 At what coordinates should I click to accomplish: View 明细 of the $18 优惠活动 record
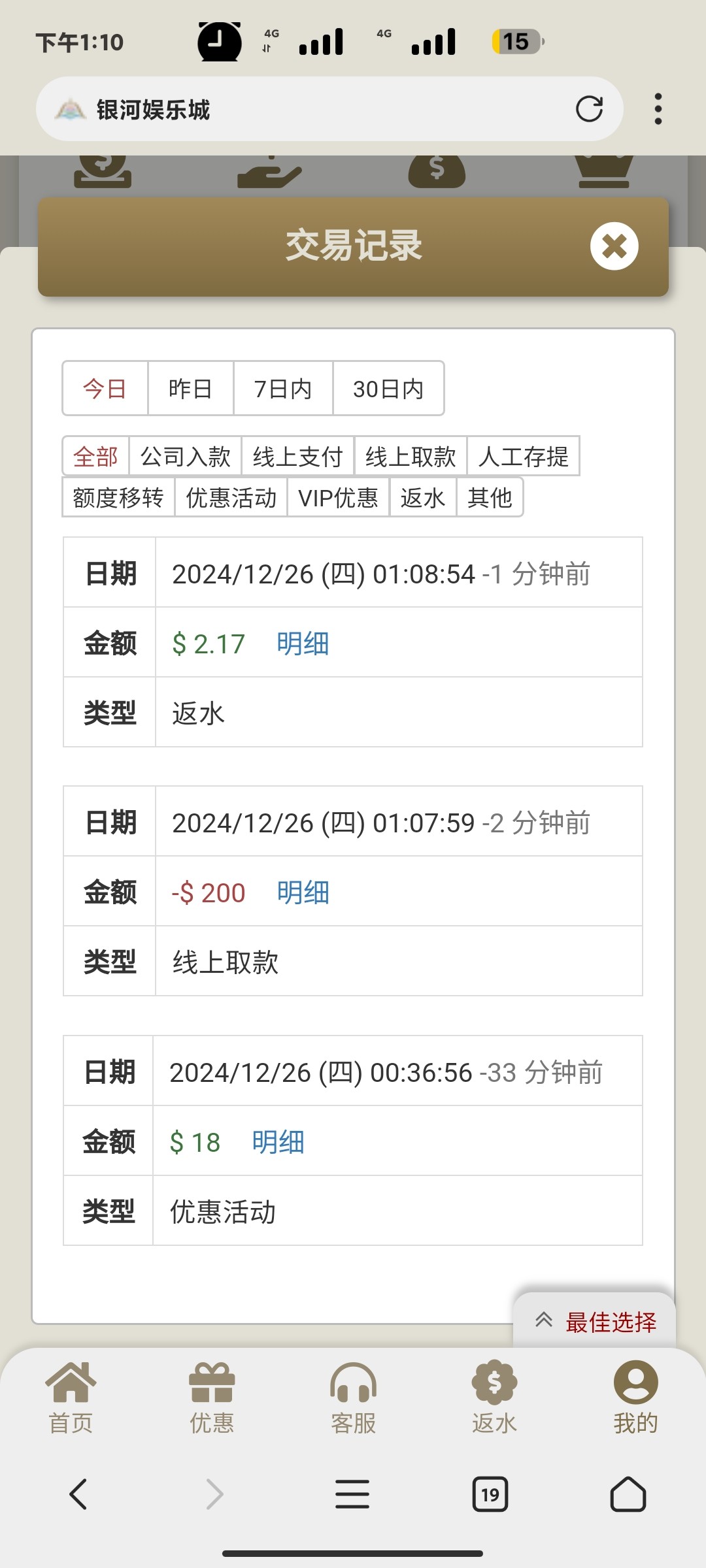(278, 1142)
